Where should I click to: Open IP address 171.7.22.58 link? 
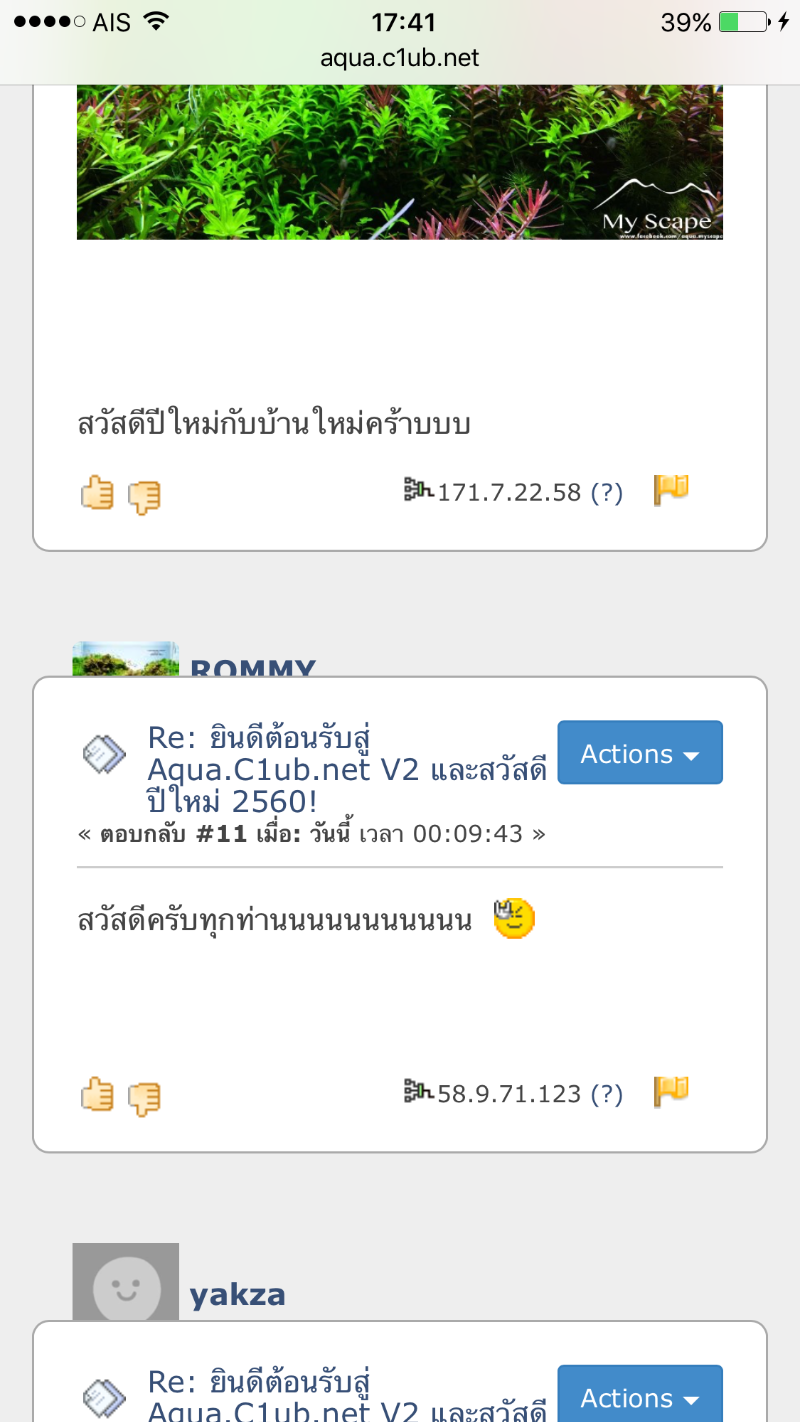pyautogui.click(x=509, y=492)
